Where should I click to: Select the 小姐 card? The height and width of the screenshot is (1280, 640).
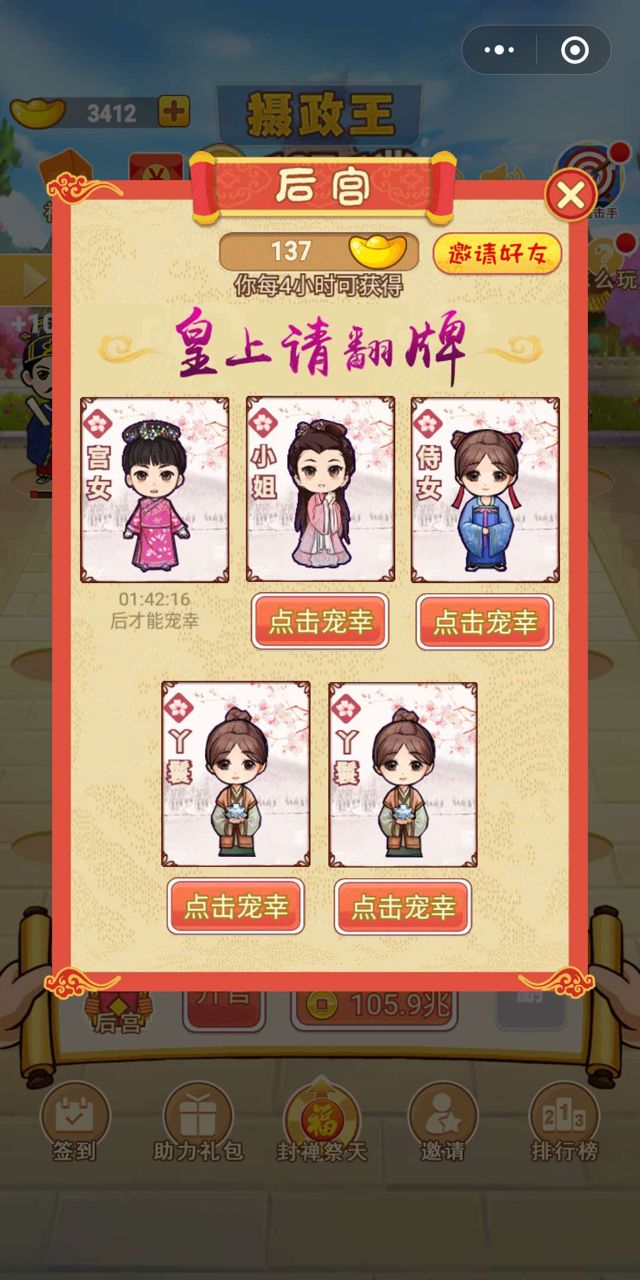click(x=320, y=490)
